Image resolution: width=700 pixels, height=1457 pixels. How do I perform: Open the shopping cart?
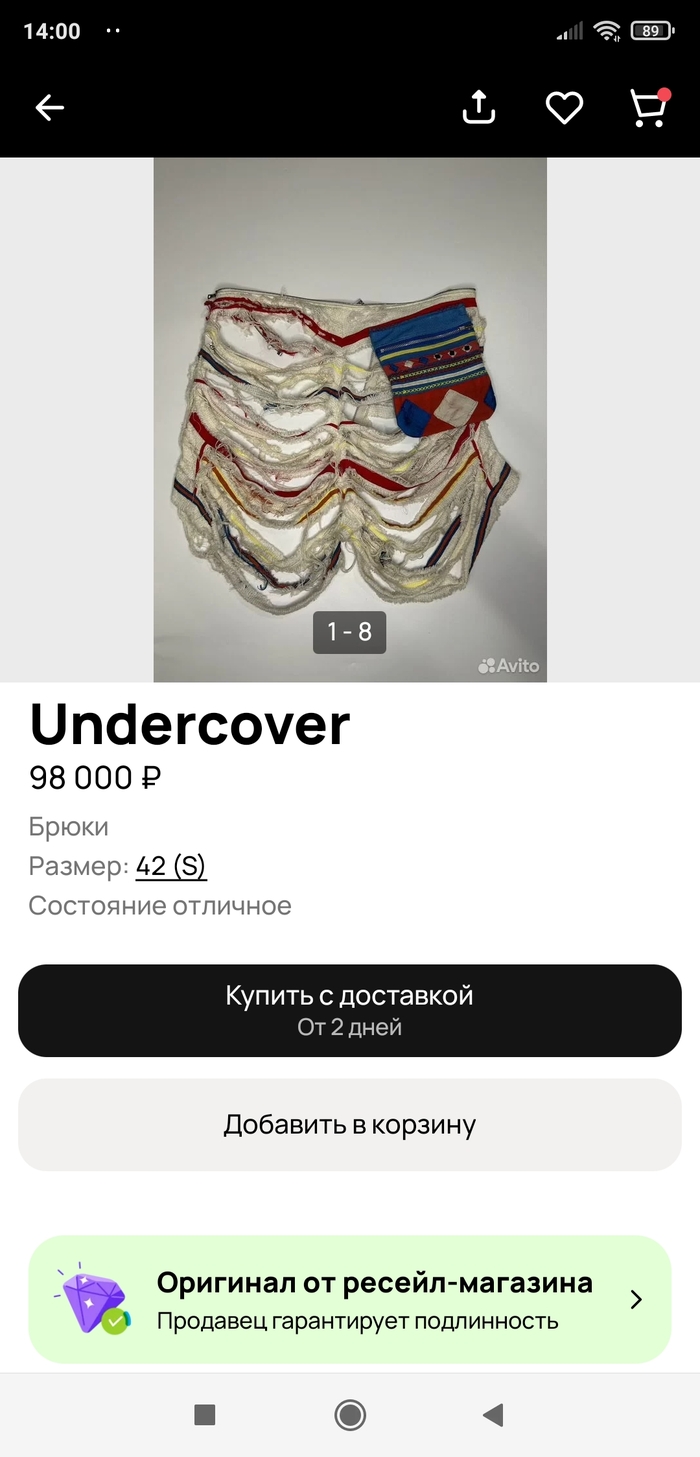648,108
